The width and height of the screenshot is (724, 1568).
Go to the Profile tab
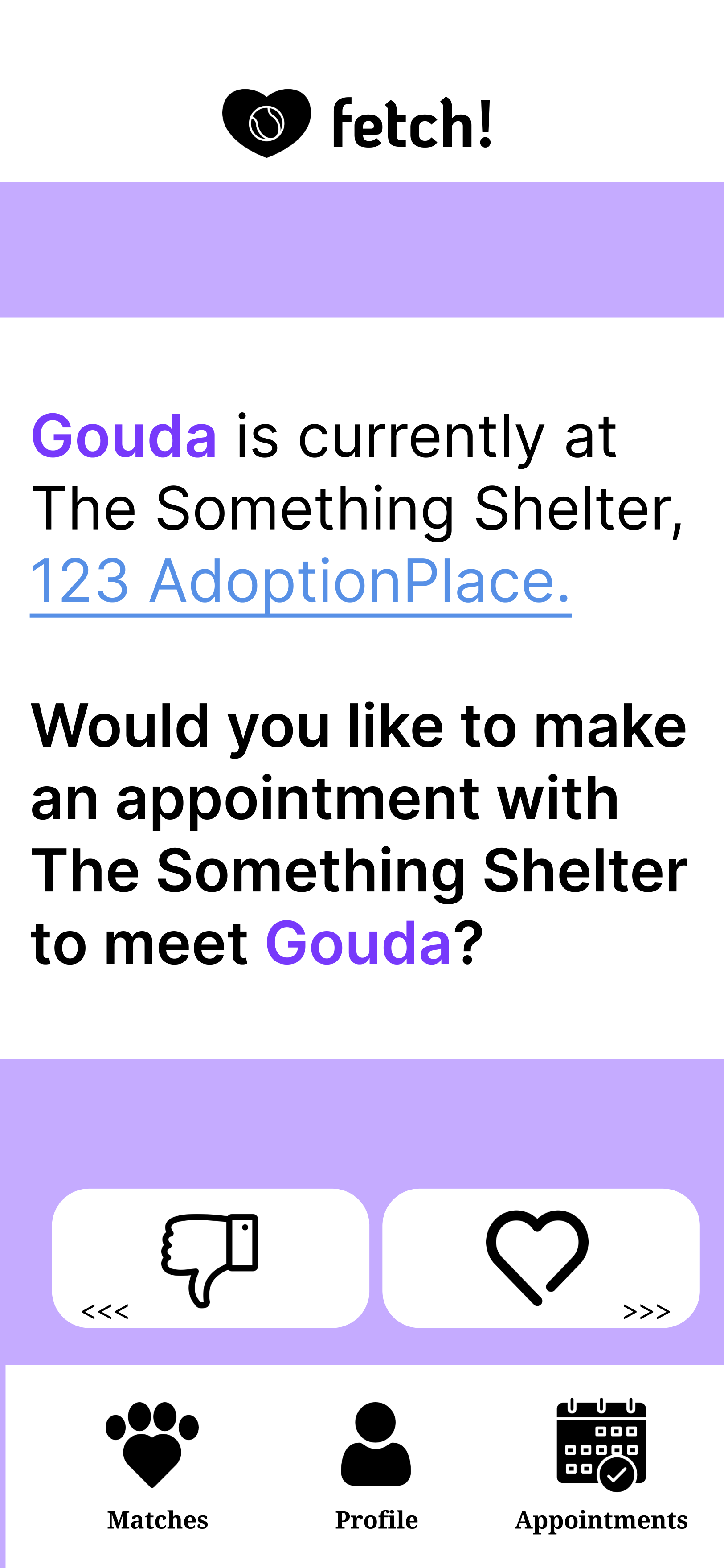[376, 1466]
